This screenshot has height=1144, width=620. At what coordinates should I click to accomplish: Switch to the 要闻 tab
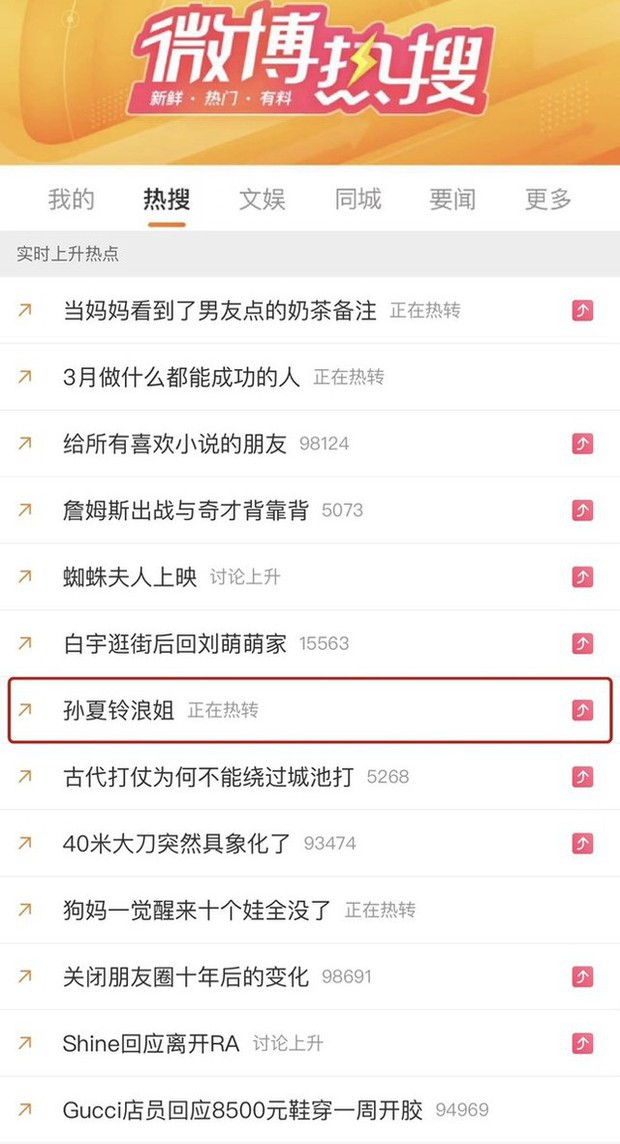[x=452, y=199]
